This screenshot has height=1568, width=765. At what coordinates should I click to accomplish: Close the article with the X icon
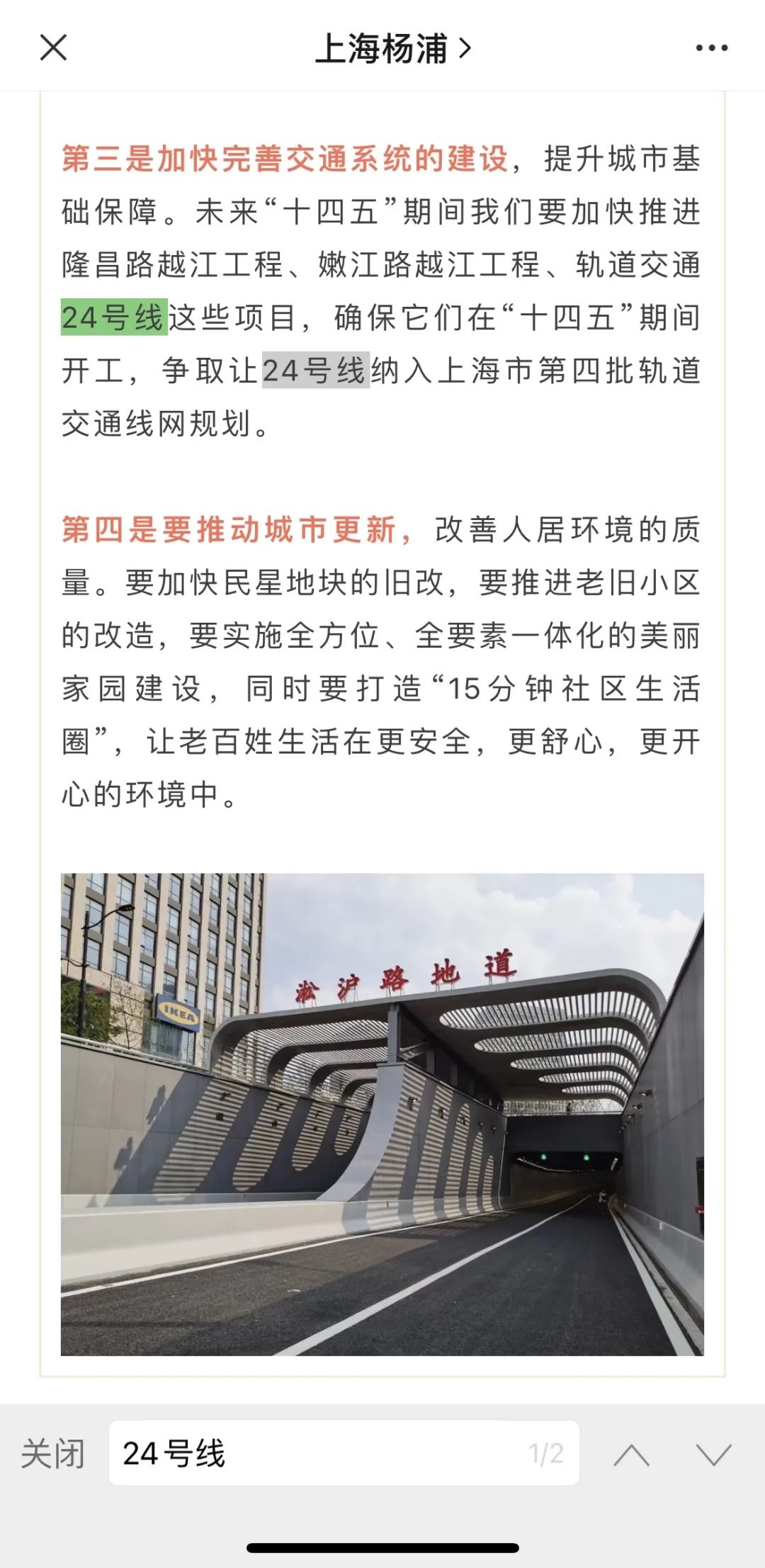pos(53,48)
